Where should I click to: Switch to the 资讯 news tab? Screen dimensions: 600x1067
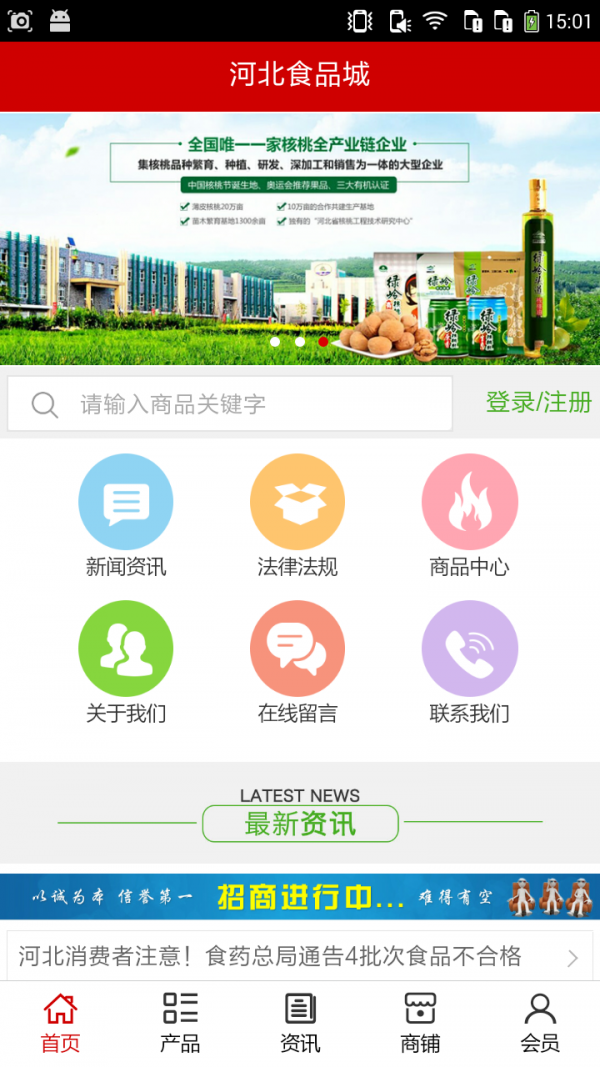pos(300,1023)
